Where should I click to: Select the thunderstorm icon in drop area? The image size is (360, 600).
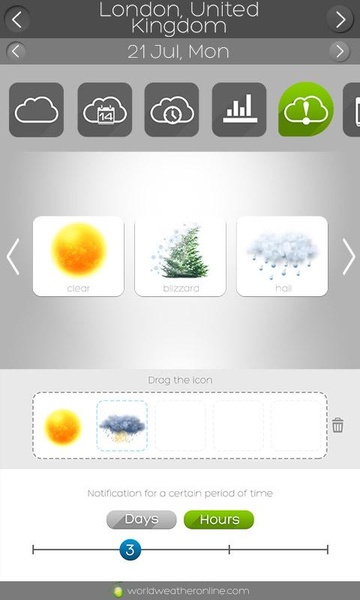(x=122, y=426)
